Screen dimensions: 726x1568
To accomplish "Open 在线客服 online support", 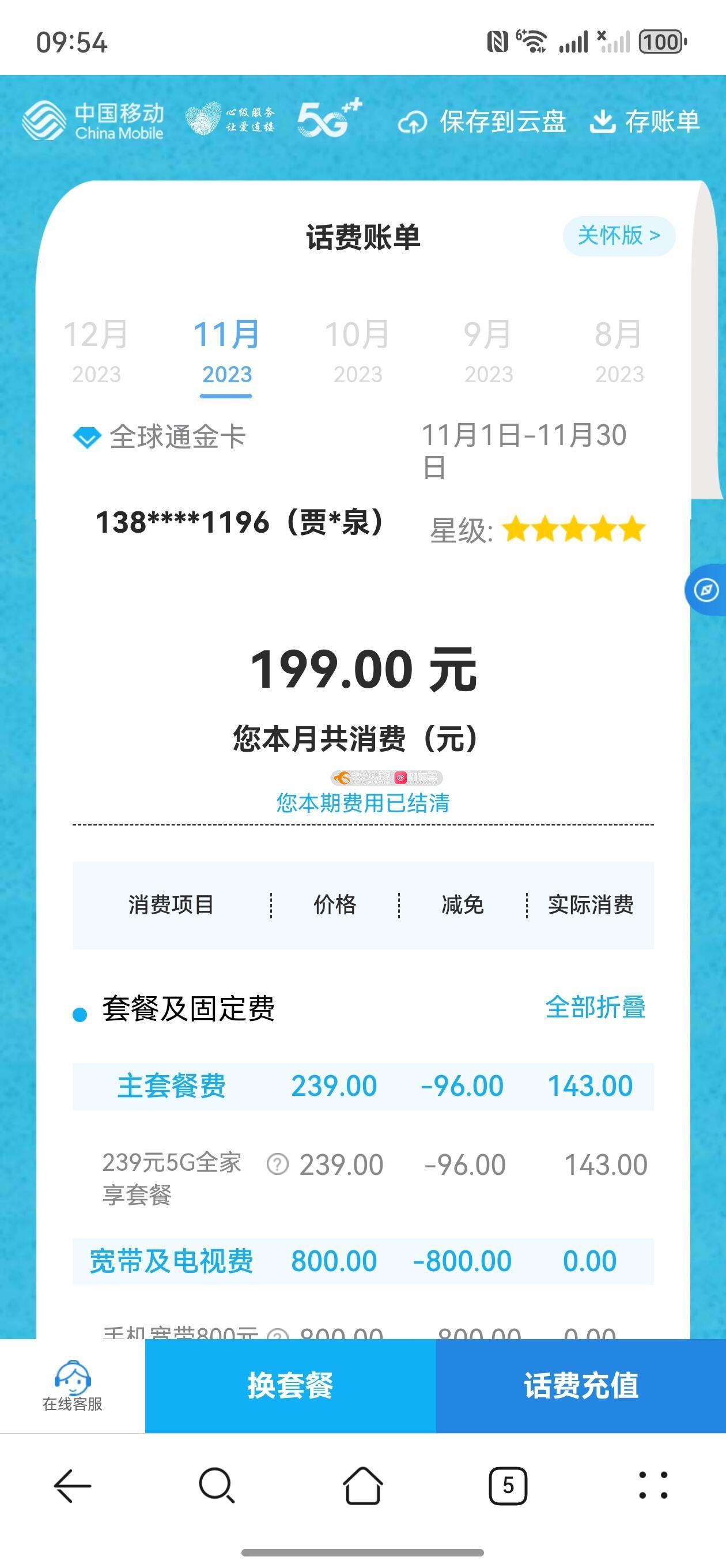I will point(73,1385).
